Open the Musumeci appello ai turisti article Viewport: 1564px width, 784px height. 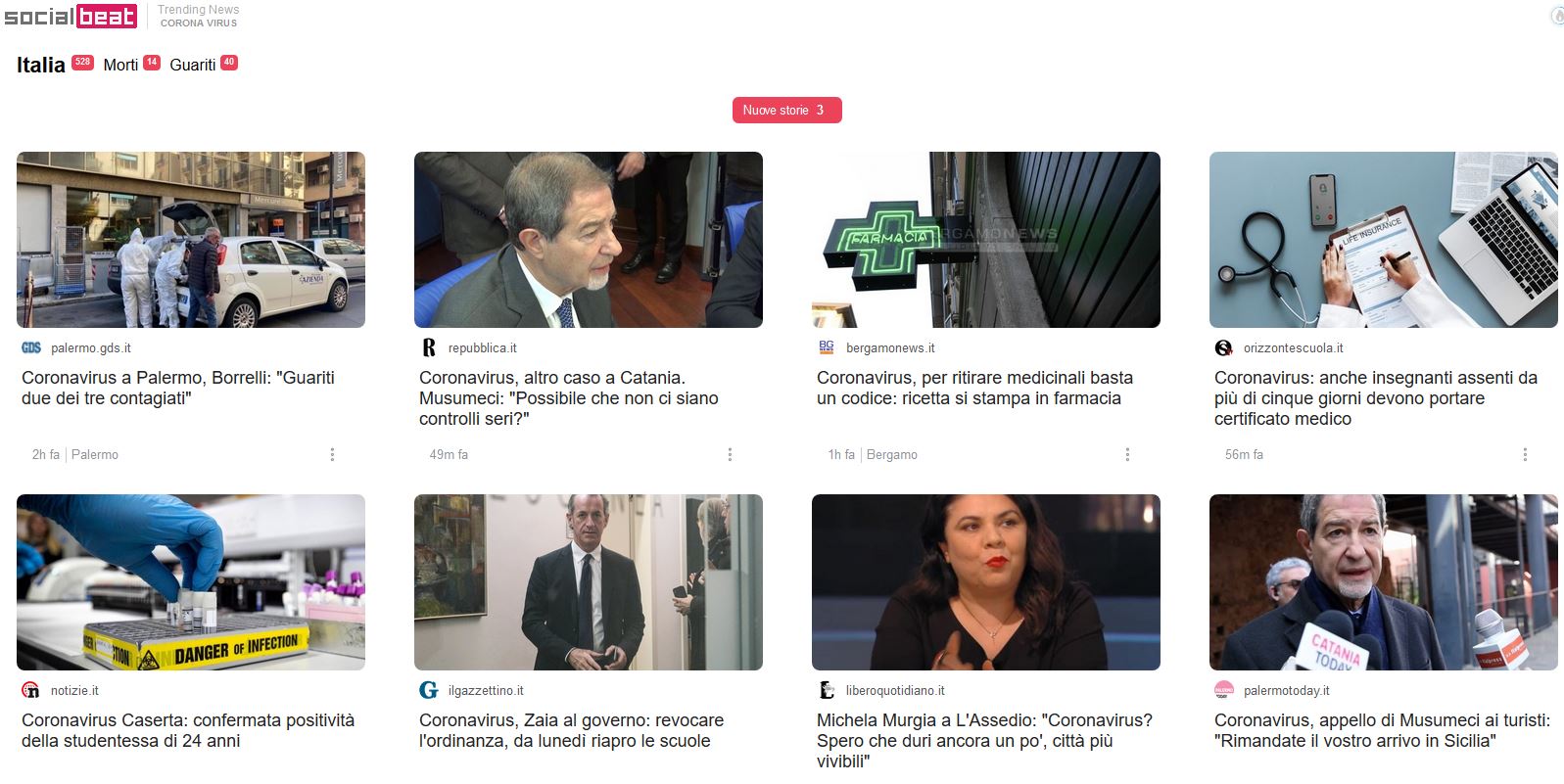(1382, 730)
